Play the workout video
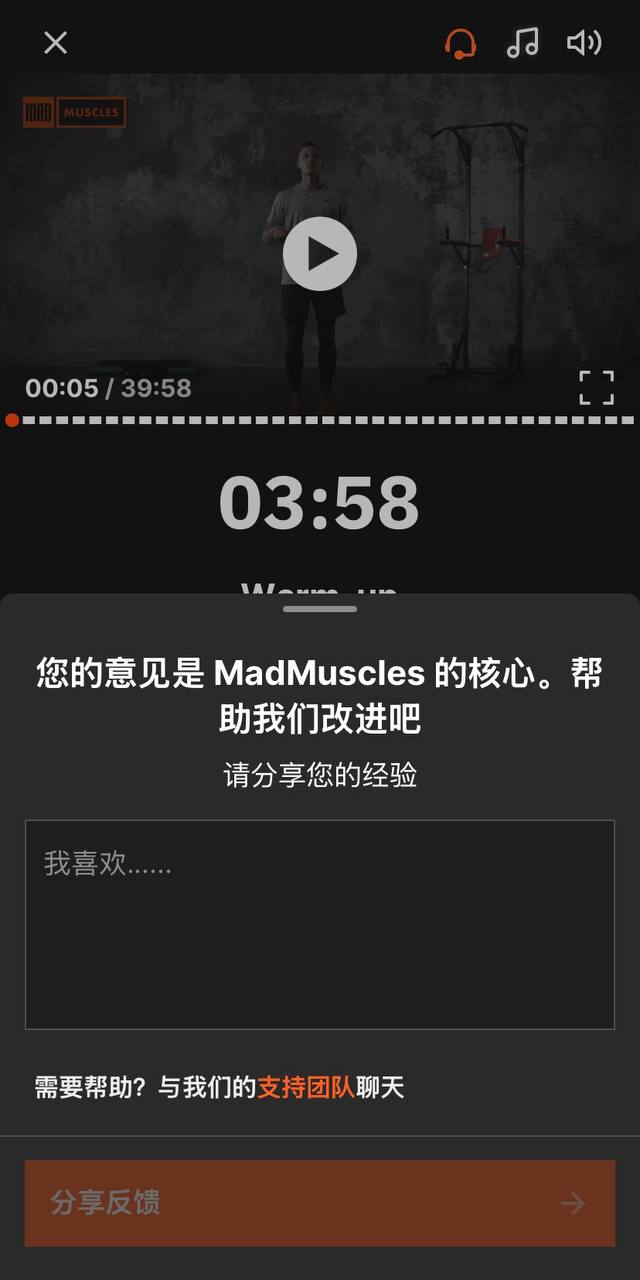 point(320,254)
